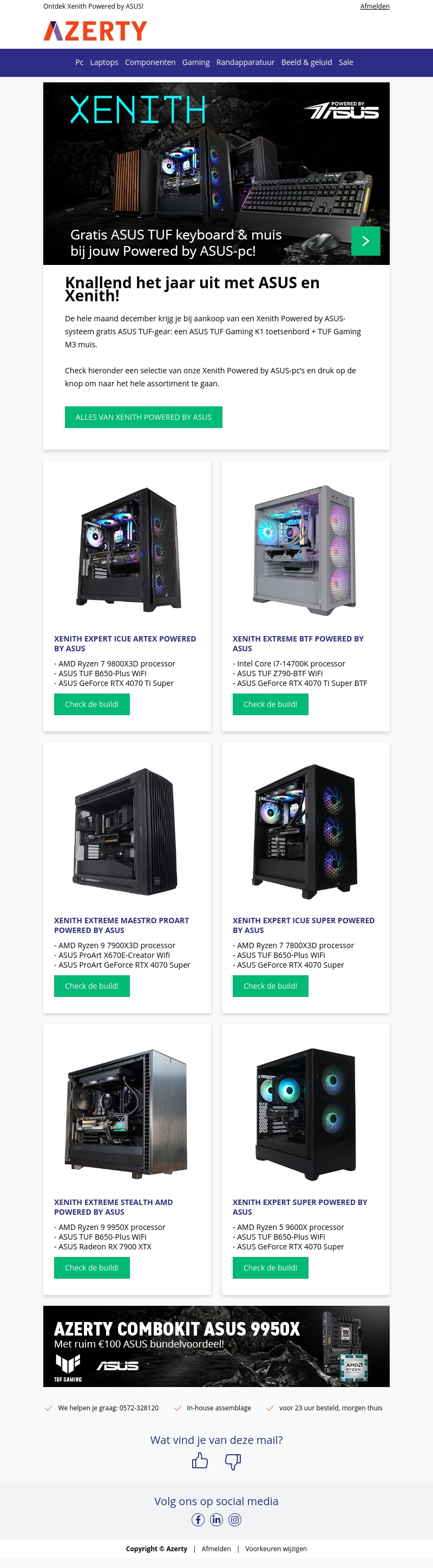The image size is (433, 1568).
Task: Give the mail a thumbs up
Action: pyautogui.click(x=200, y=1461)
